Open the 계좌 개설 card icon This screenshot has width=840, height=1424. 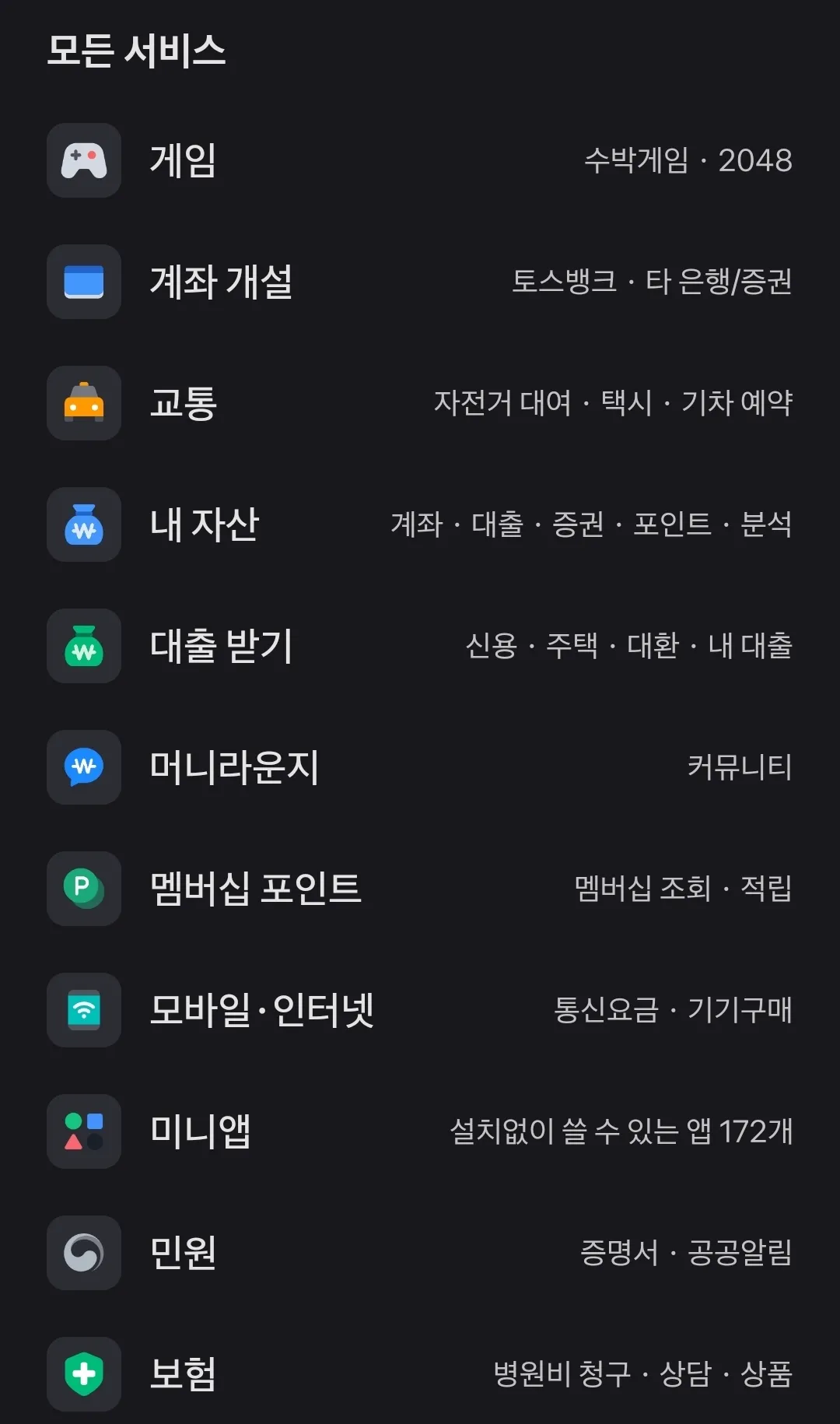point(83,282)
